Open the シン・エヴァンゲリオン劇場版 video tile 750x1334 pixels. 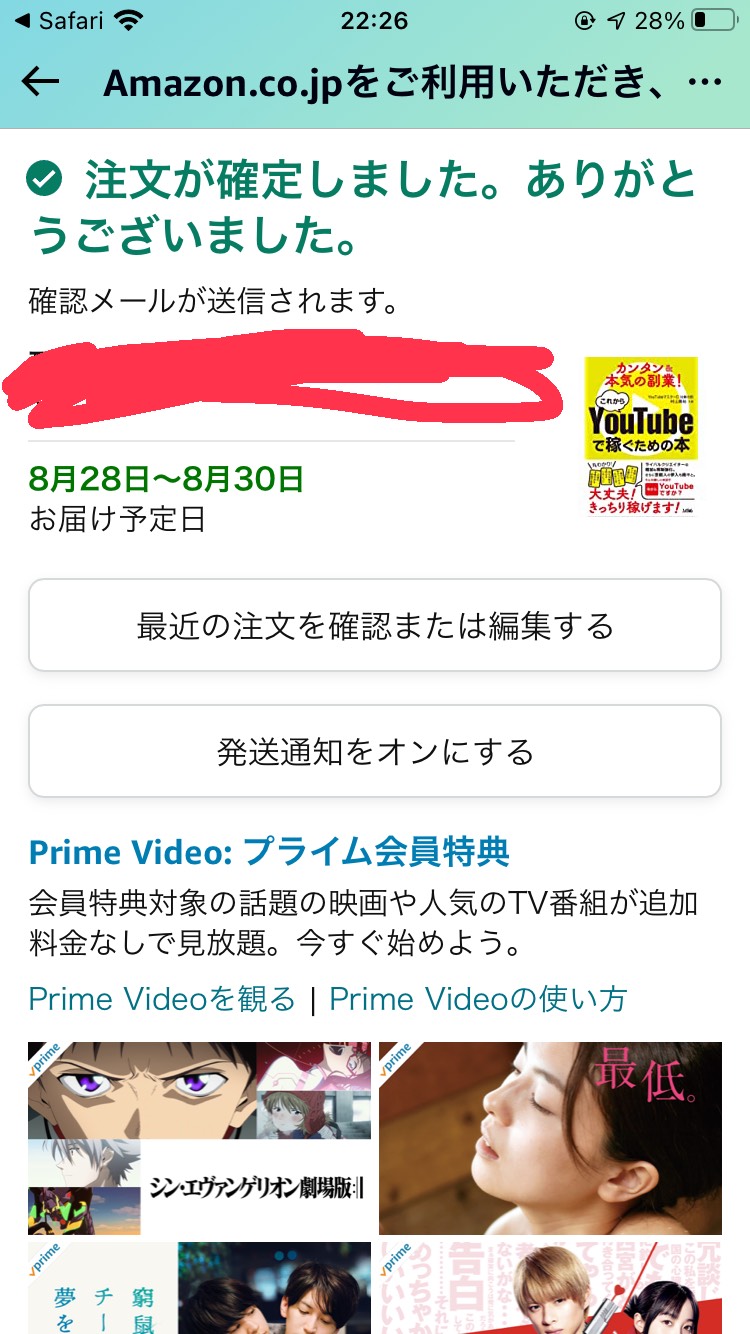coord(199,1138)
